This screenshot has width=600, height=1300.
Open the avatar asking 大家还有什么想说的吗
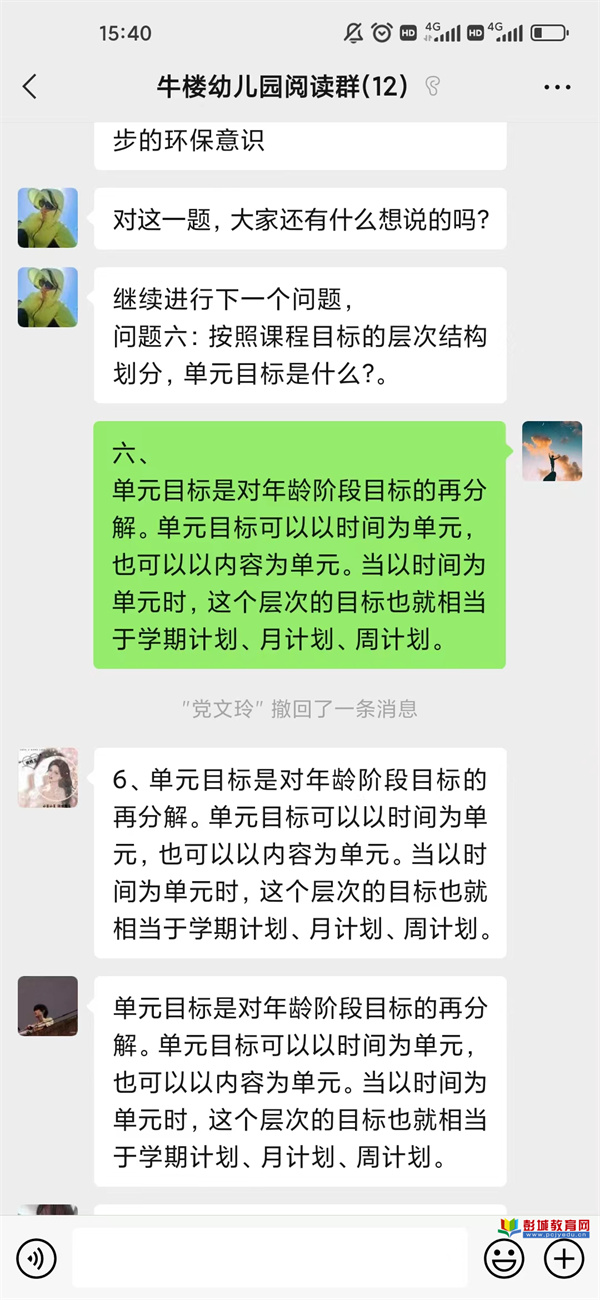pyautogui.click(x=47, y=217)
